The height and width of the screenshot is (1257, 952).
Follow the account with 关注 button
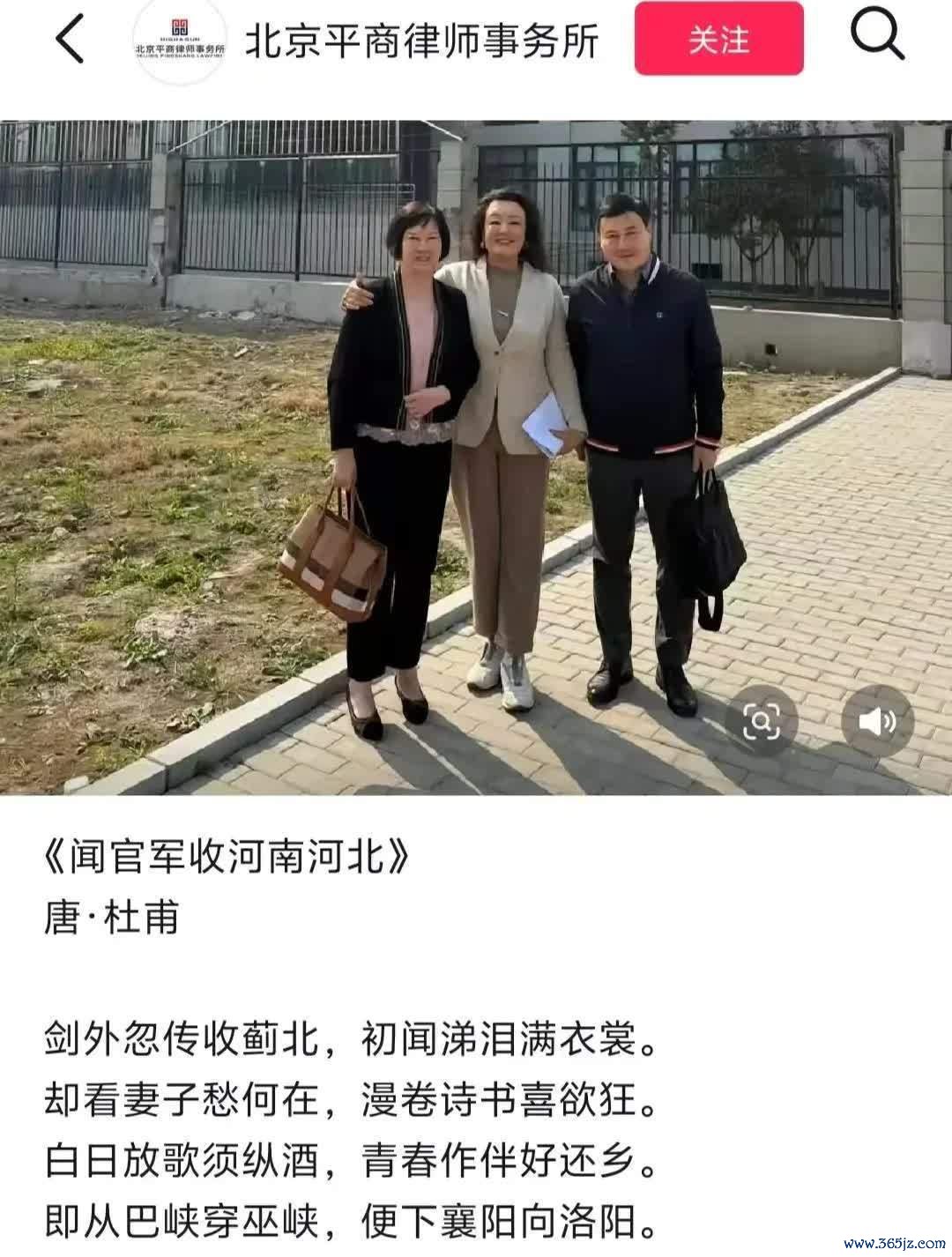(x=718, y=39)
